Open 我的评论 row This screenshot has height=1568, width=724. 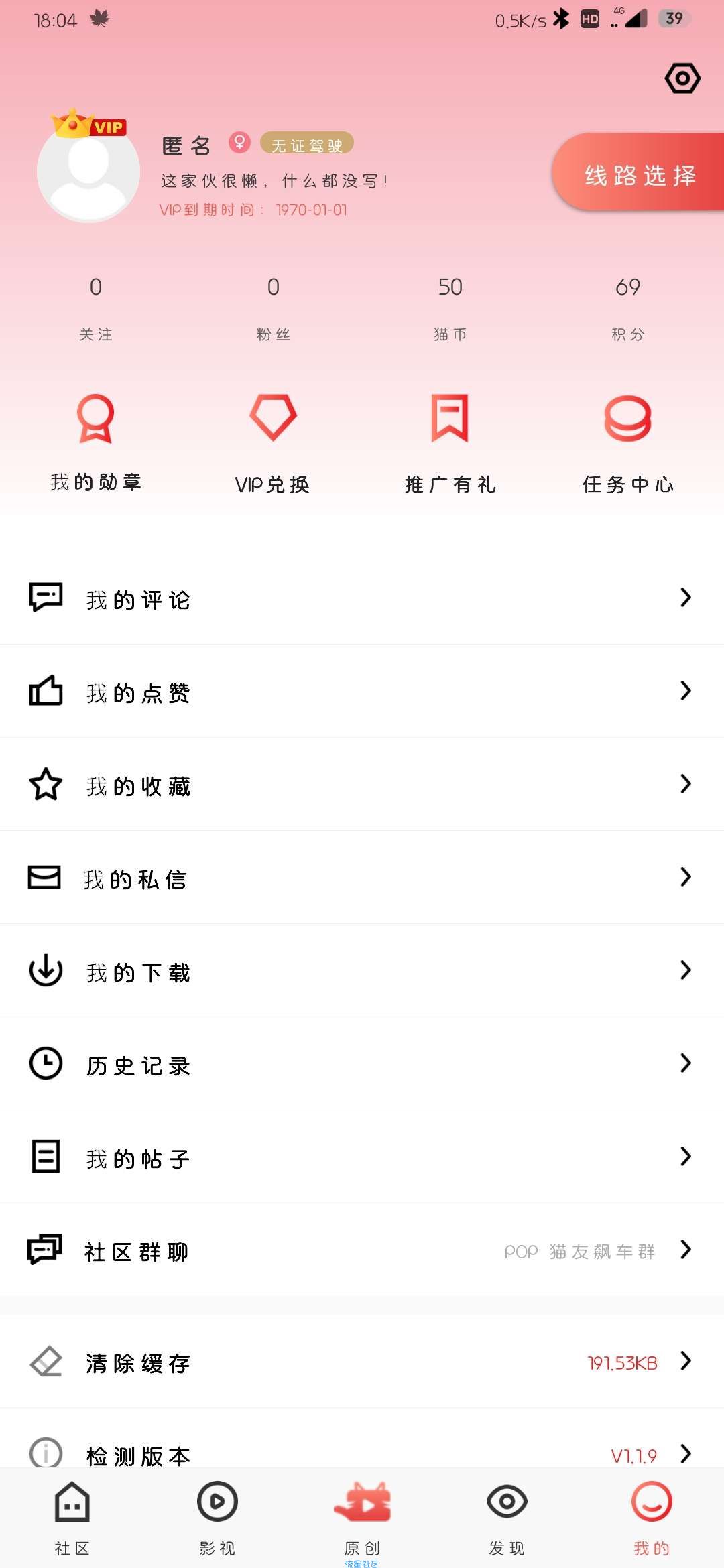point(362,598)
